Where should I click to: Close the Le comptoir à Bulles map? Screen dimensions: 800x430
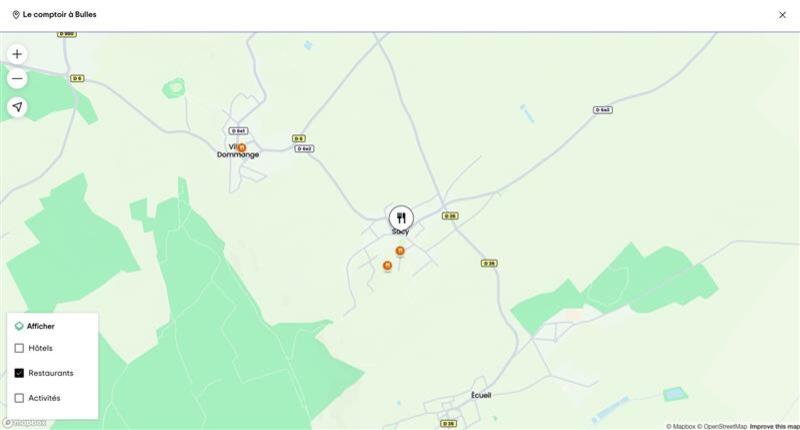click(x=782, y=15)
